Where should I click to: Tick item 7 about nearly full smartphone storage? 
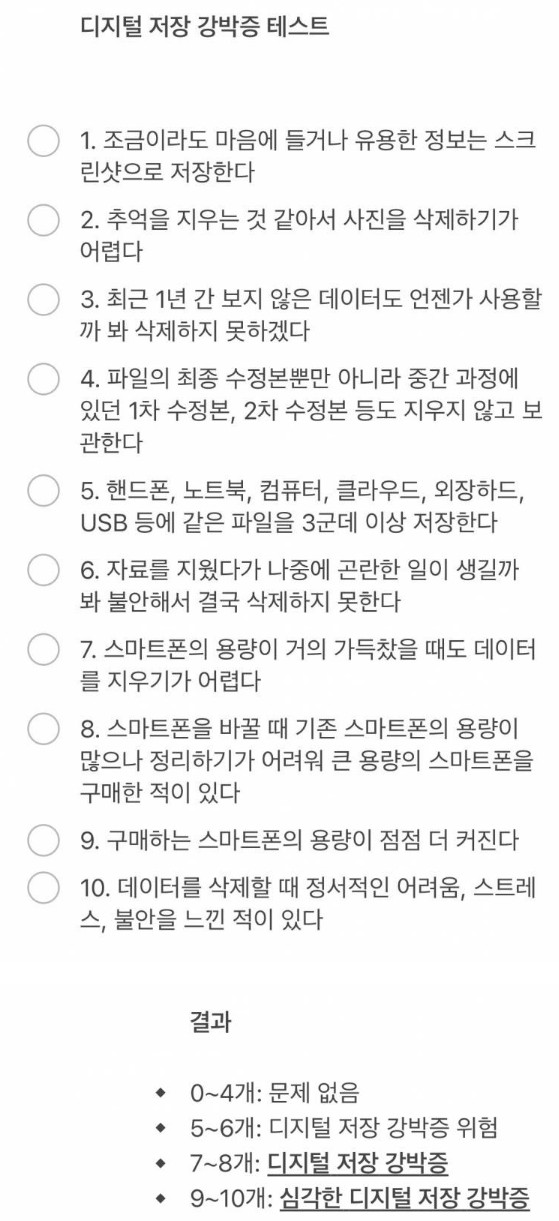tap(43, 649)
